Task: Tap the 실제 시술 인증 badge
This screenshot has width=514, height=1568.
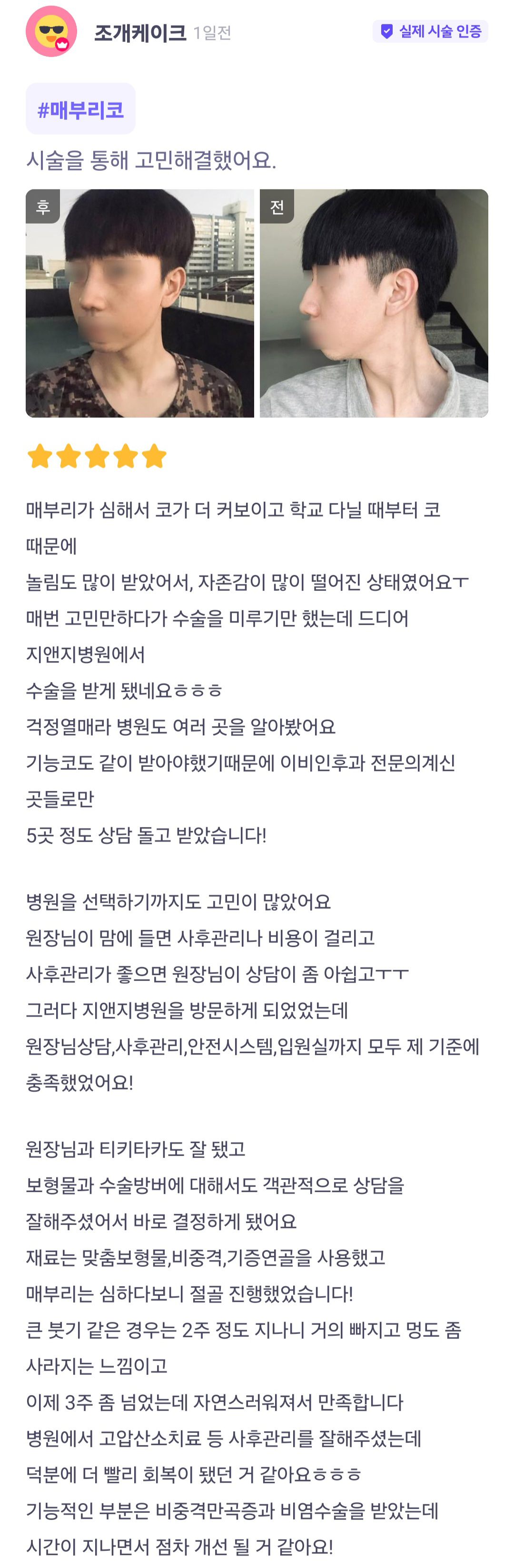Action: (x=430, y=31)
